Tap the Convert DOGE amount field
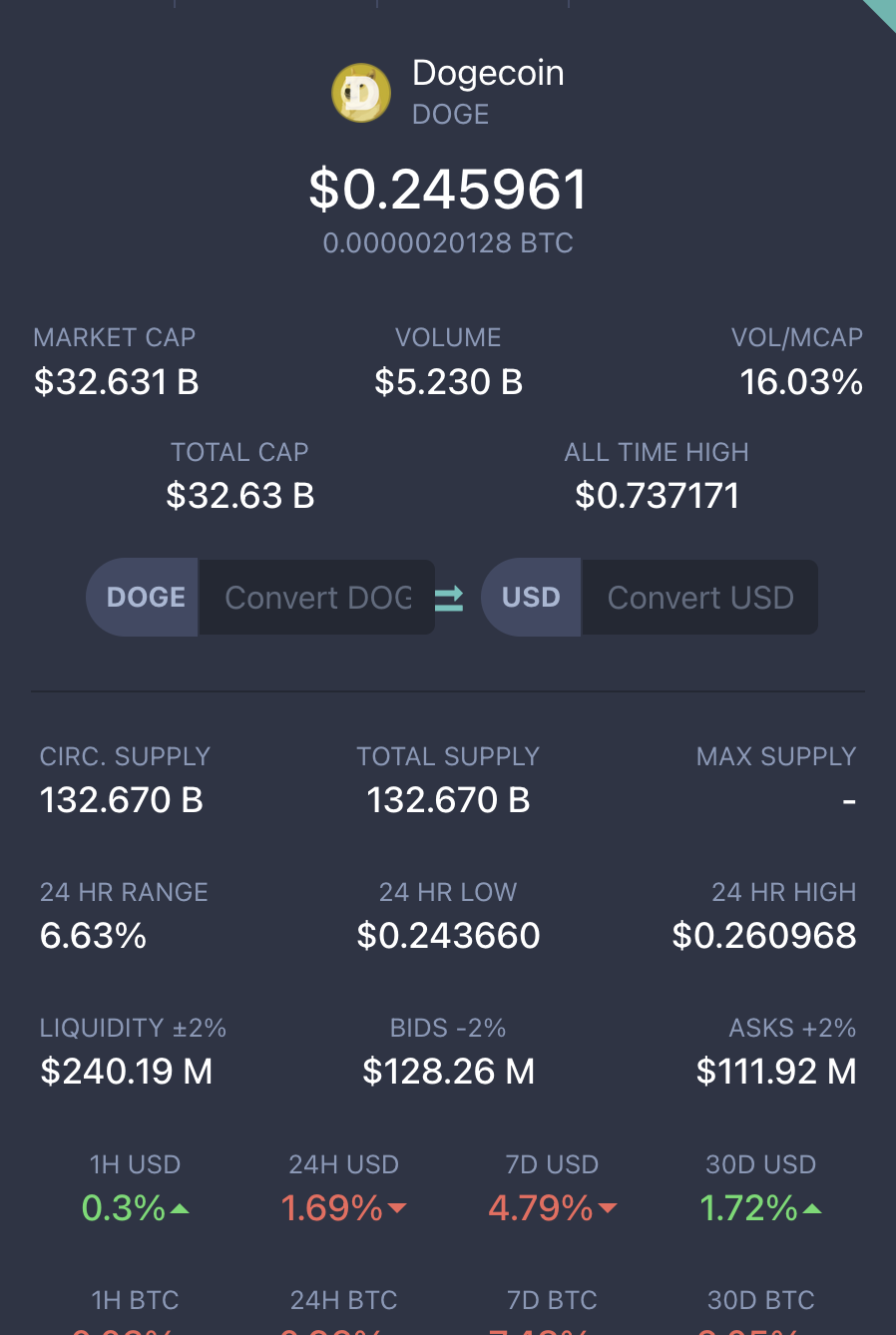Image resolution: width=896 pixels, height=1335 pixels. [x=317, y=598]
